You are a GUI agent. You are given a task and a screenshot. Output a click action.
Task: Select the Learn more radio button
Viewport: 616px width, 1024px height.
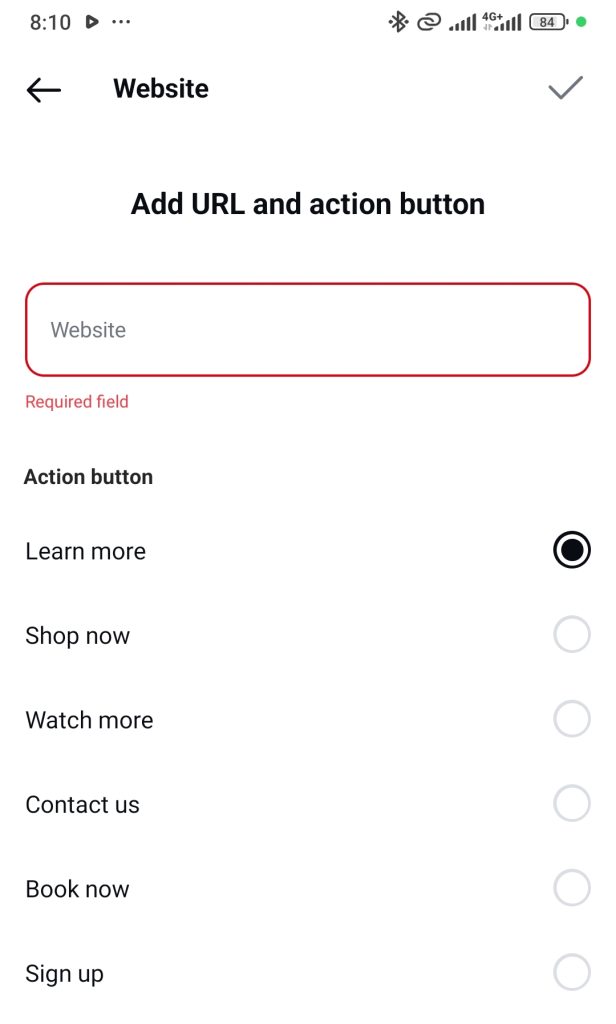572,550
